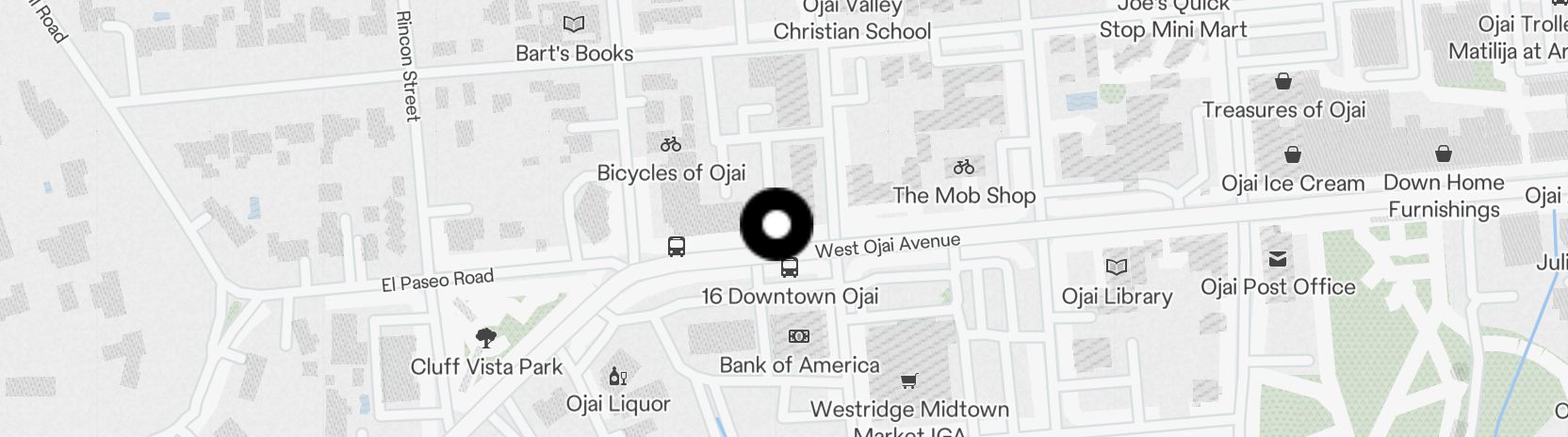Select the 16 Downtown Ojai bus stop

[790, 268]
